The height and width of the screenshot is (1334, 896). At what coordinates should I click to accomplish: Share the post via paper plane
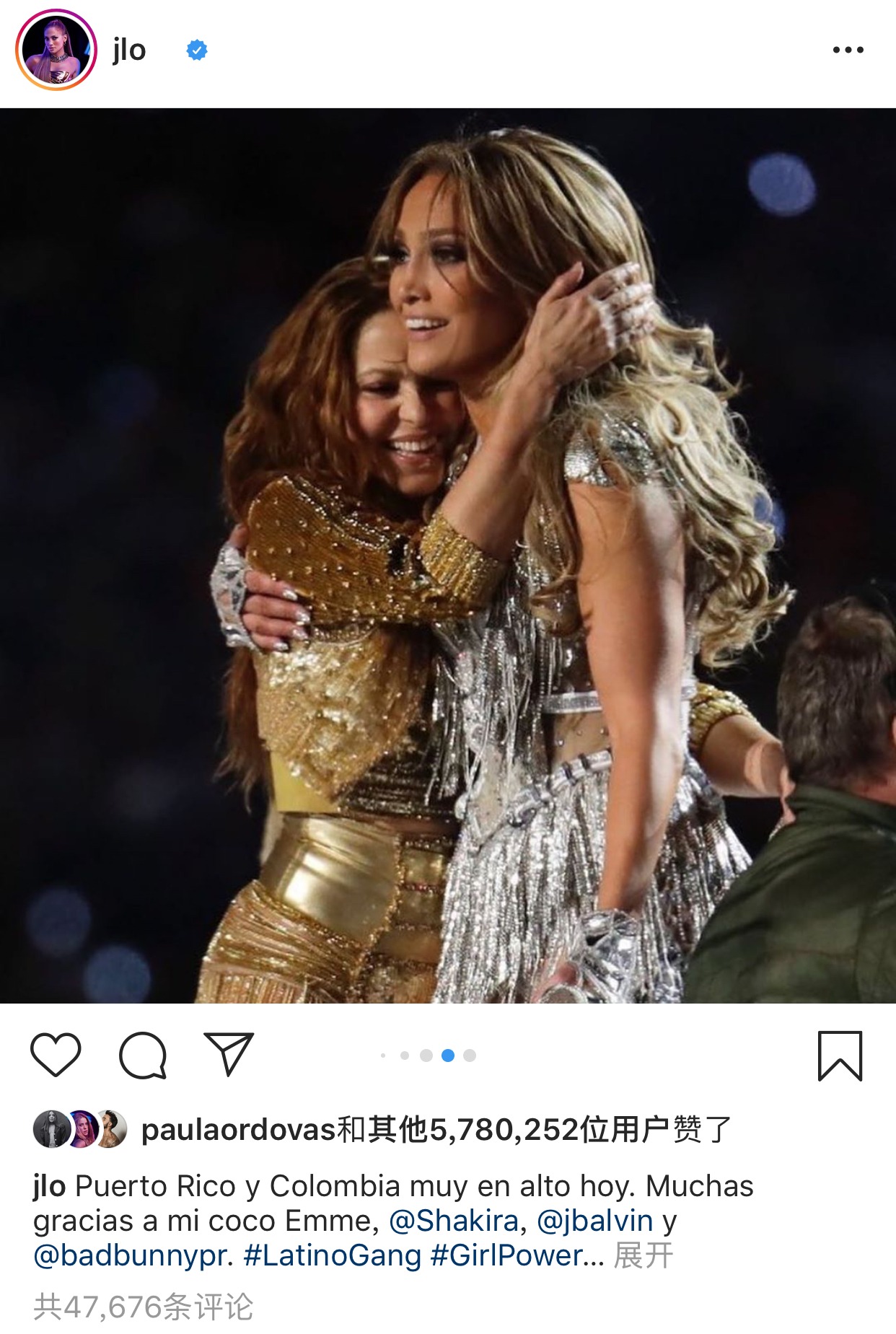point(229,1054)
